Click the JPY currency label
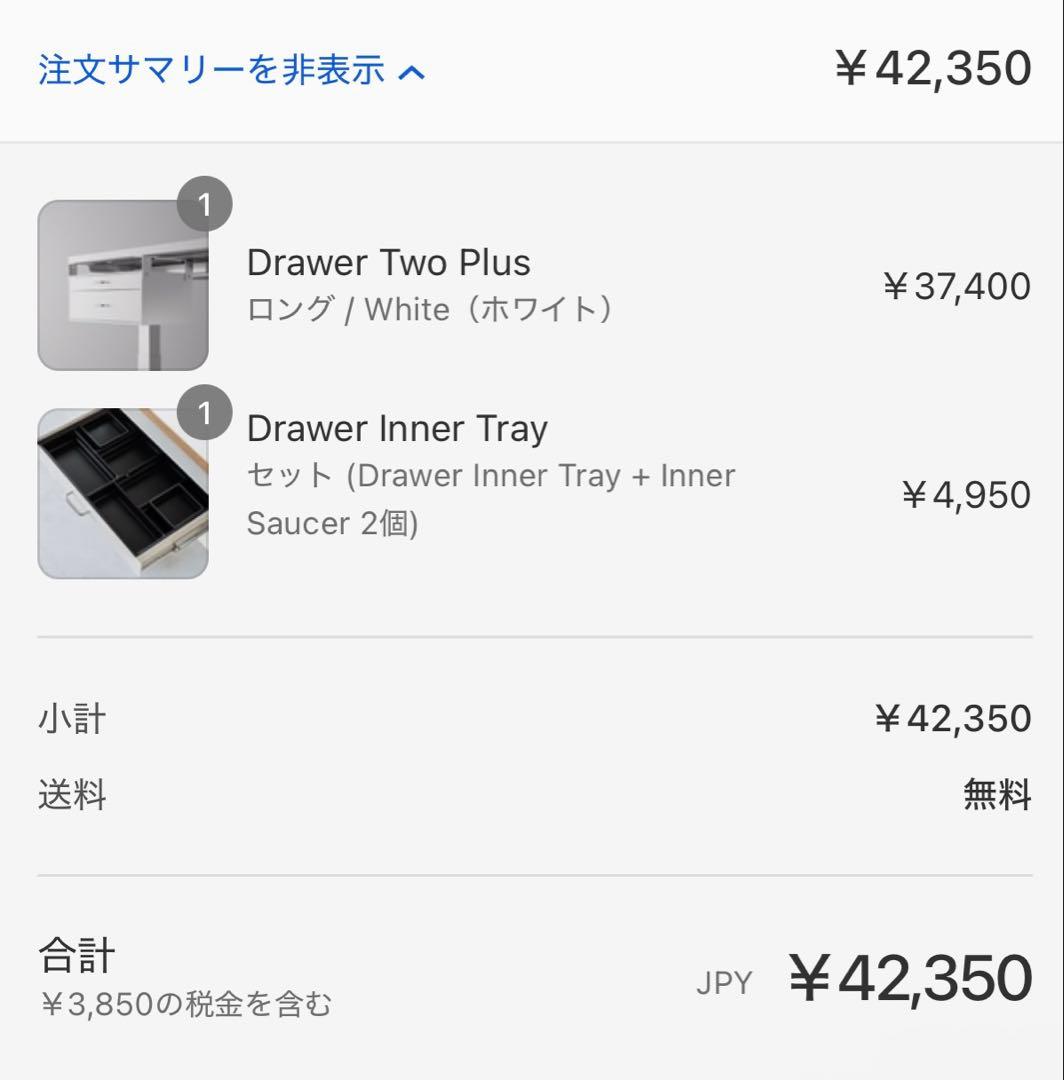Screen dimensions: 1064x1080 724,985
